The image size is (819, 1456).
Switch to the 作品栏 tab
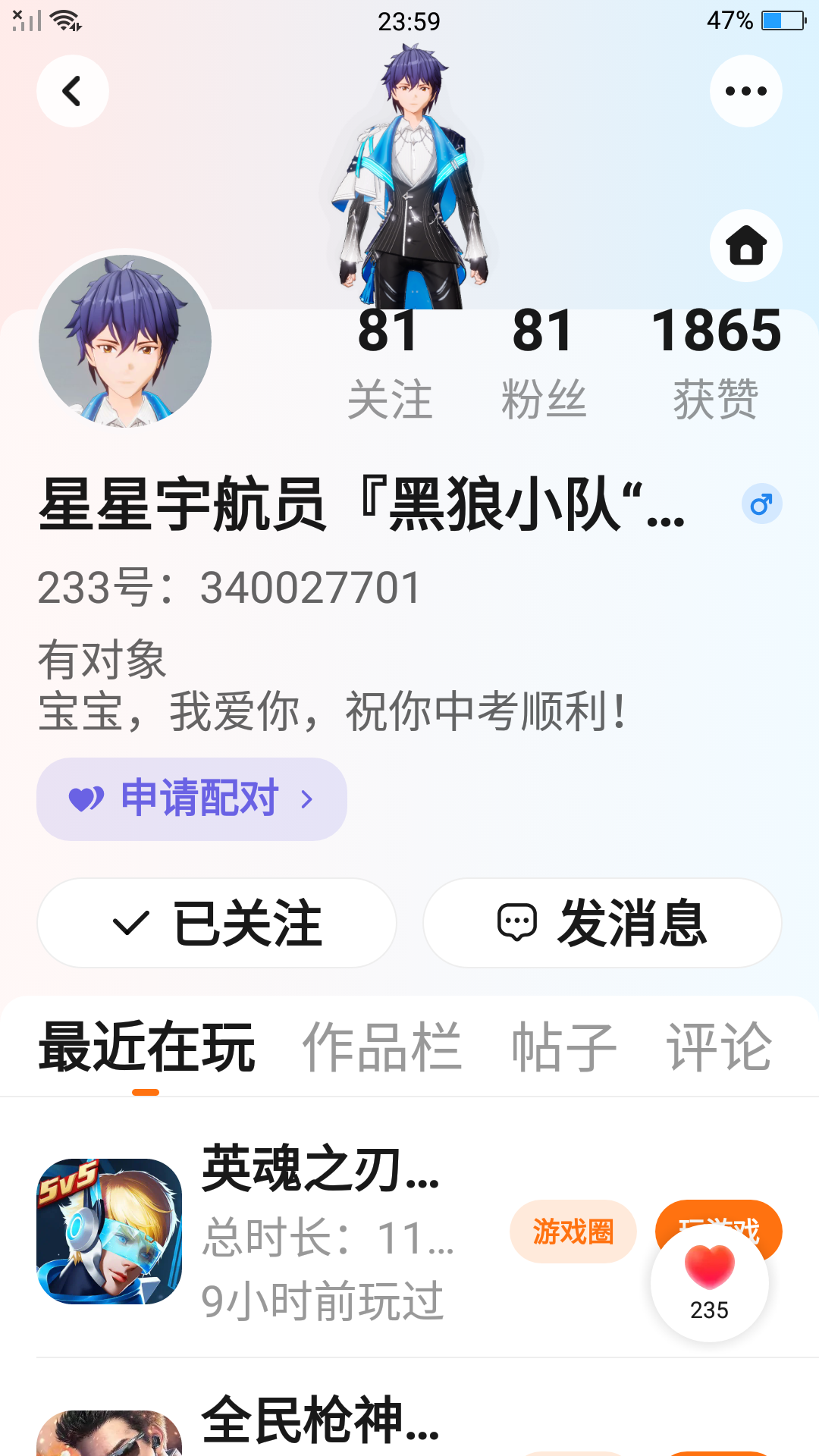click(x=382, y=1046)
